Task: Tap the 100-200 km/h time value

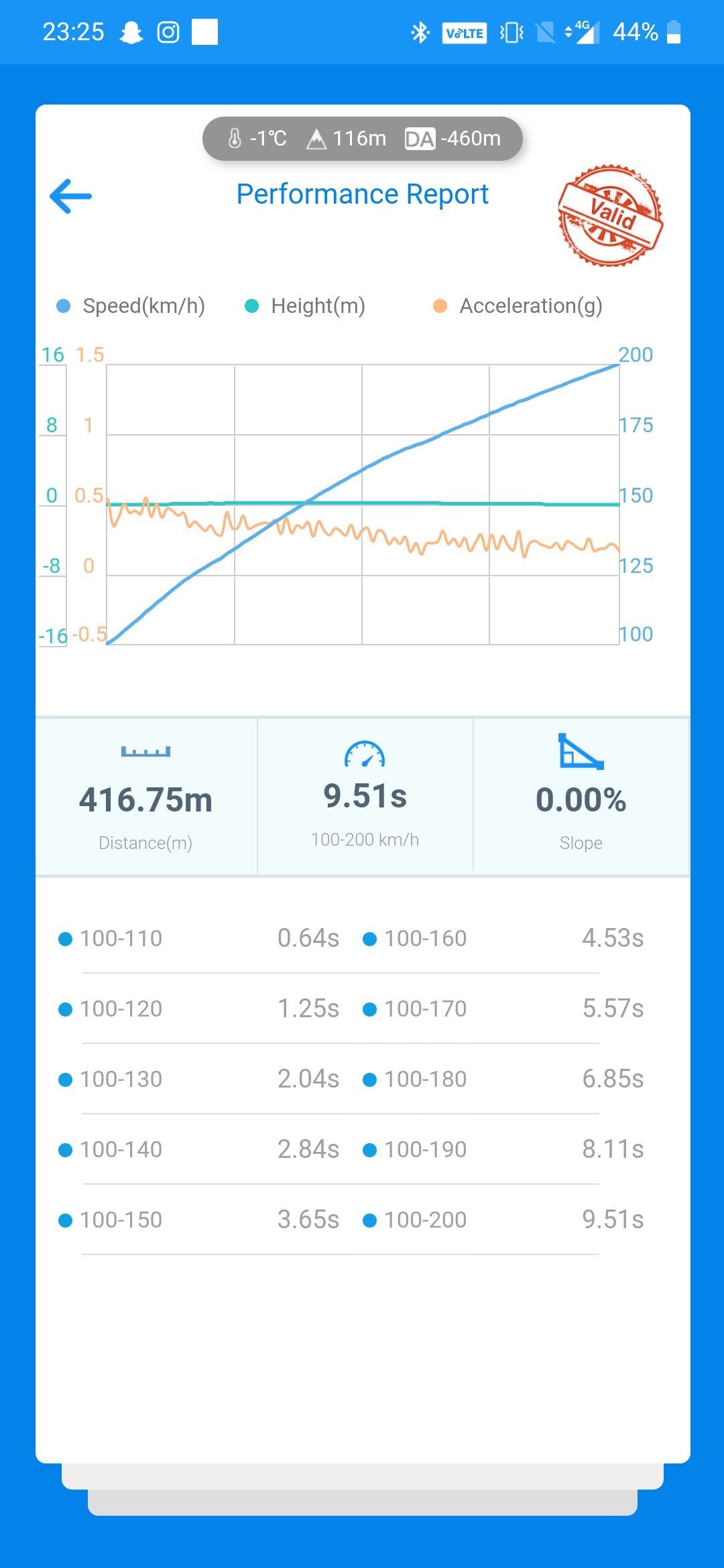Action: (x=364, y=796)
